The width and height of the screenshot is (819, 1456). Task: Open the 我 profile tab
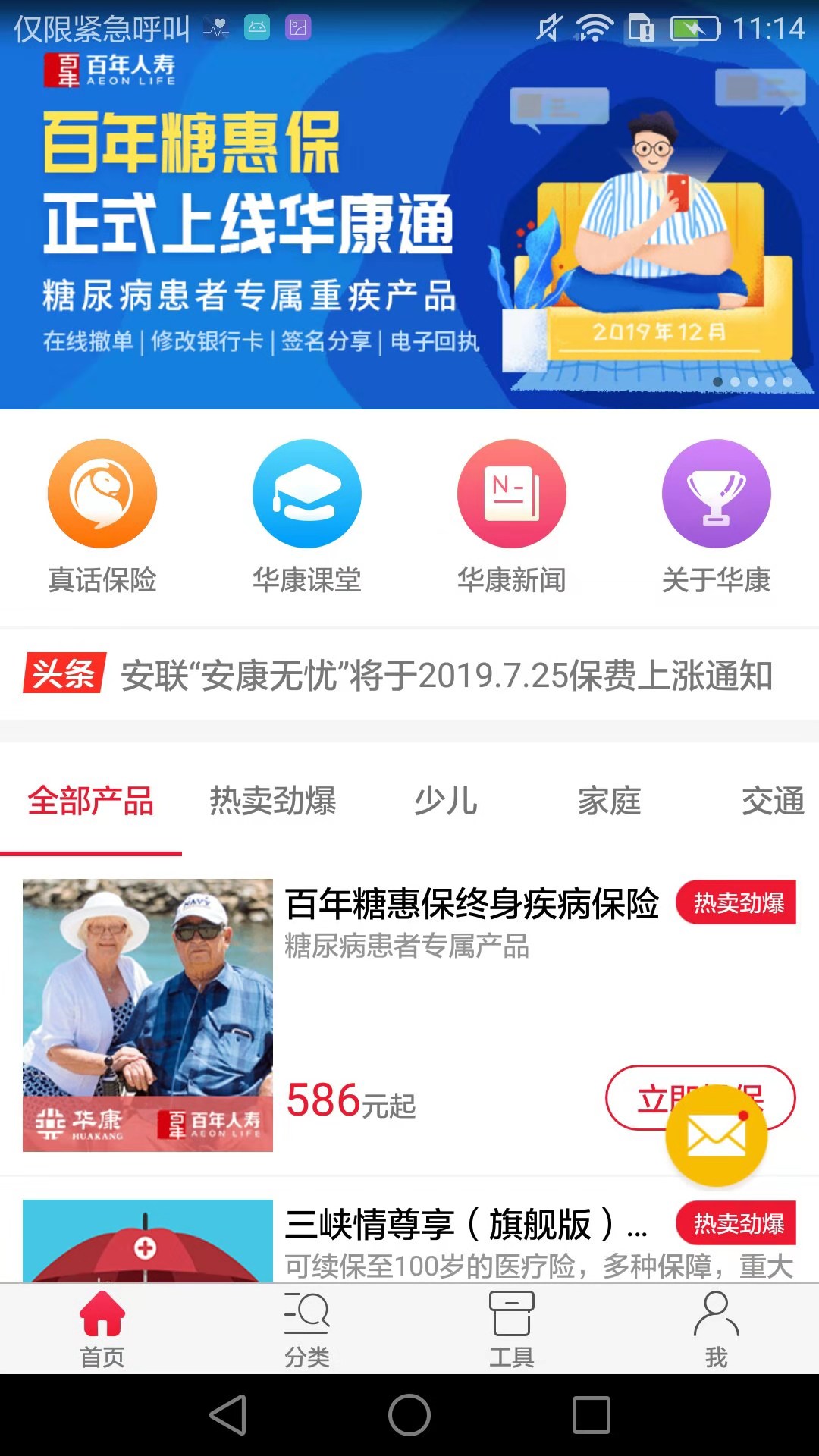tap(717, 1329)
